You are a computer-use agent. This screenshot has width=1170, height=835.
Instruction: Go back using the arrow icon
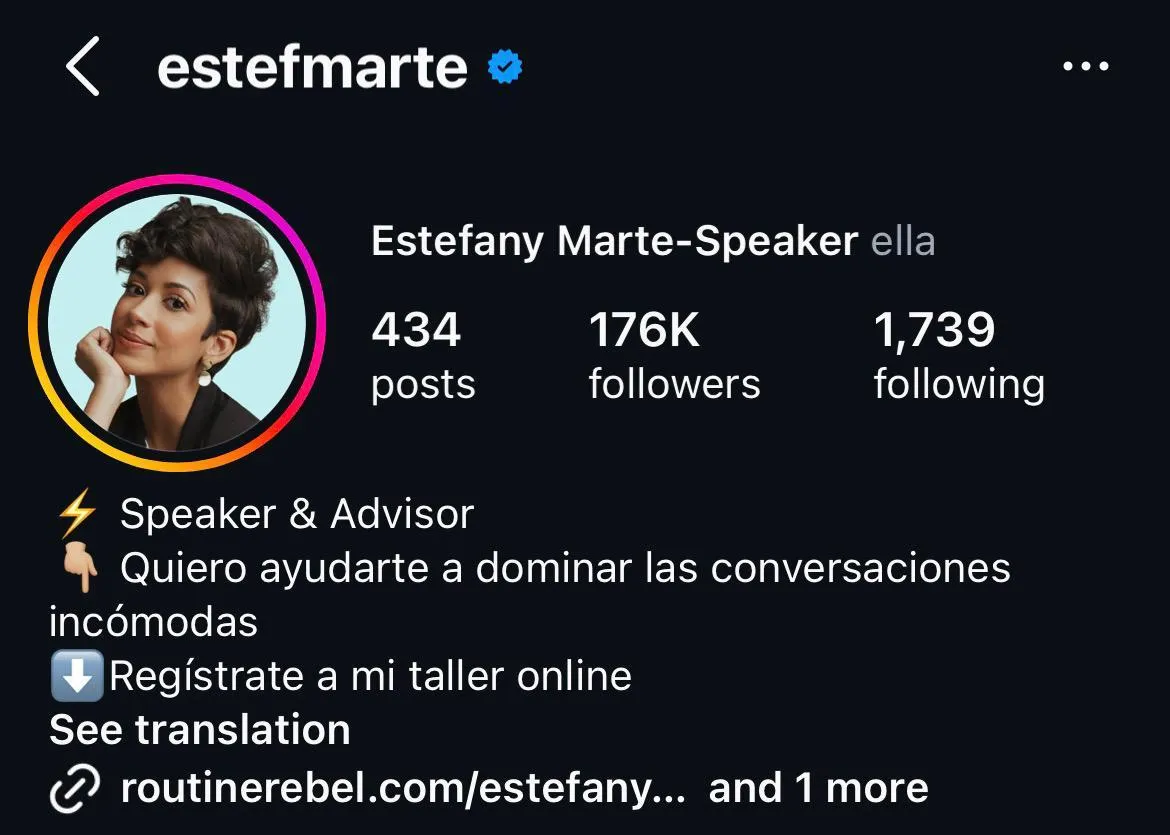[x=83, y=67]
